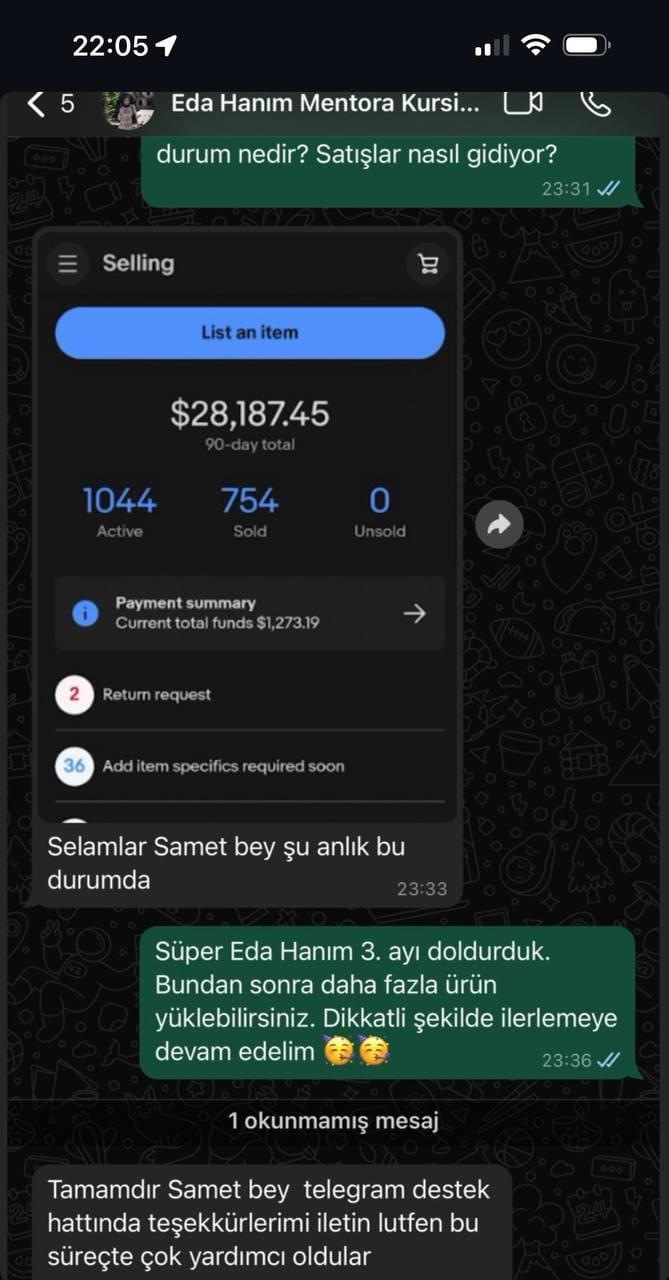Forward the shared image message
Viewport: 669px width, 1280px height.
click(499, 524)
